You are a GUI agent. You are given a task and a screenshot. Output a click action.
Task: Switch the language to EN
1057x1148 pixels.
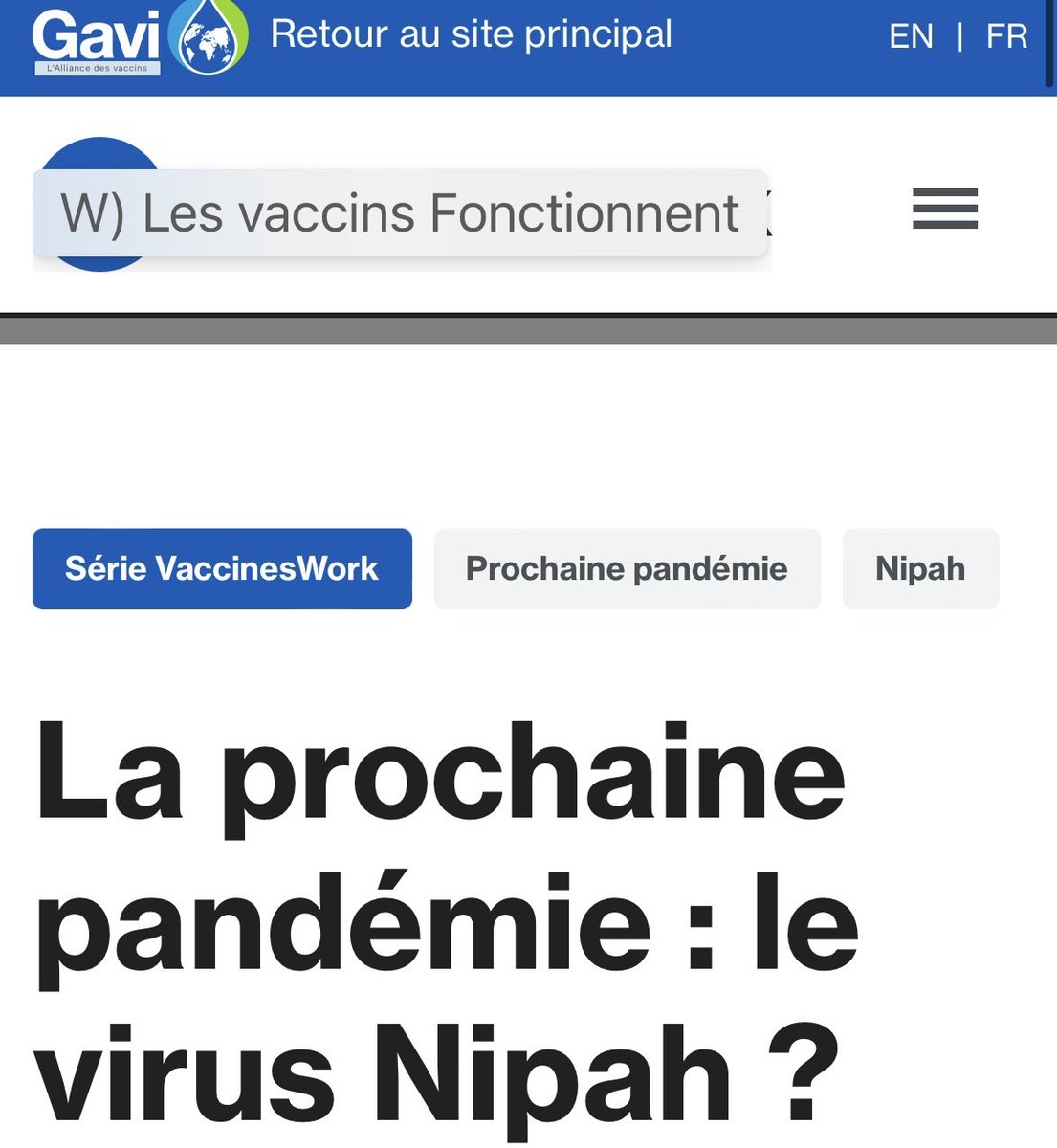pyautogui.click(x=911, y=36)
